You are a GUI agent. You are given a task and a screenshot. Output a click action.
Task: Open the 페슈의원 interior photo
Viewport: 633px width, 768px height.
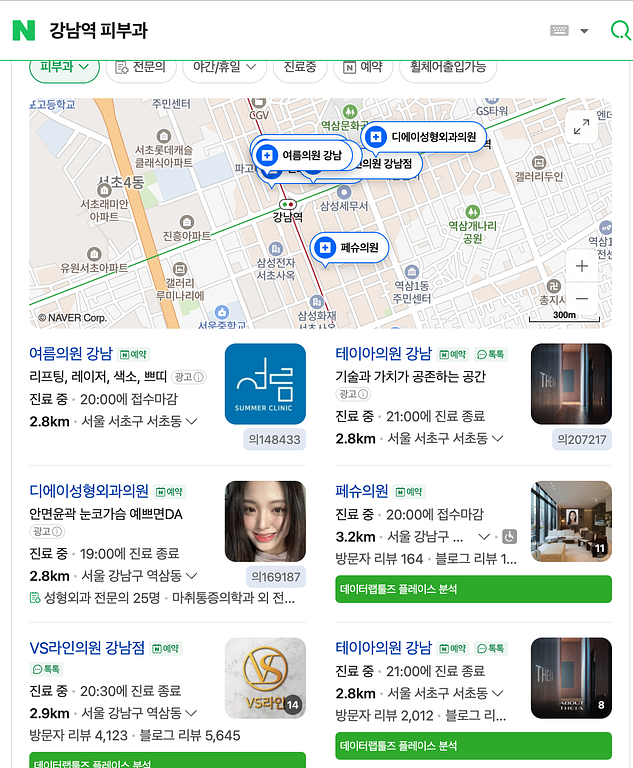coord(570,521)
